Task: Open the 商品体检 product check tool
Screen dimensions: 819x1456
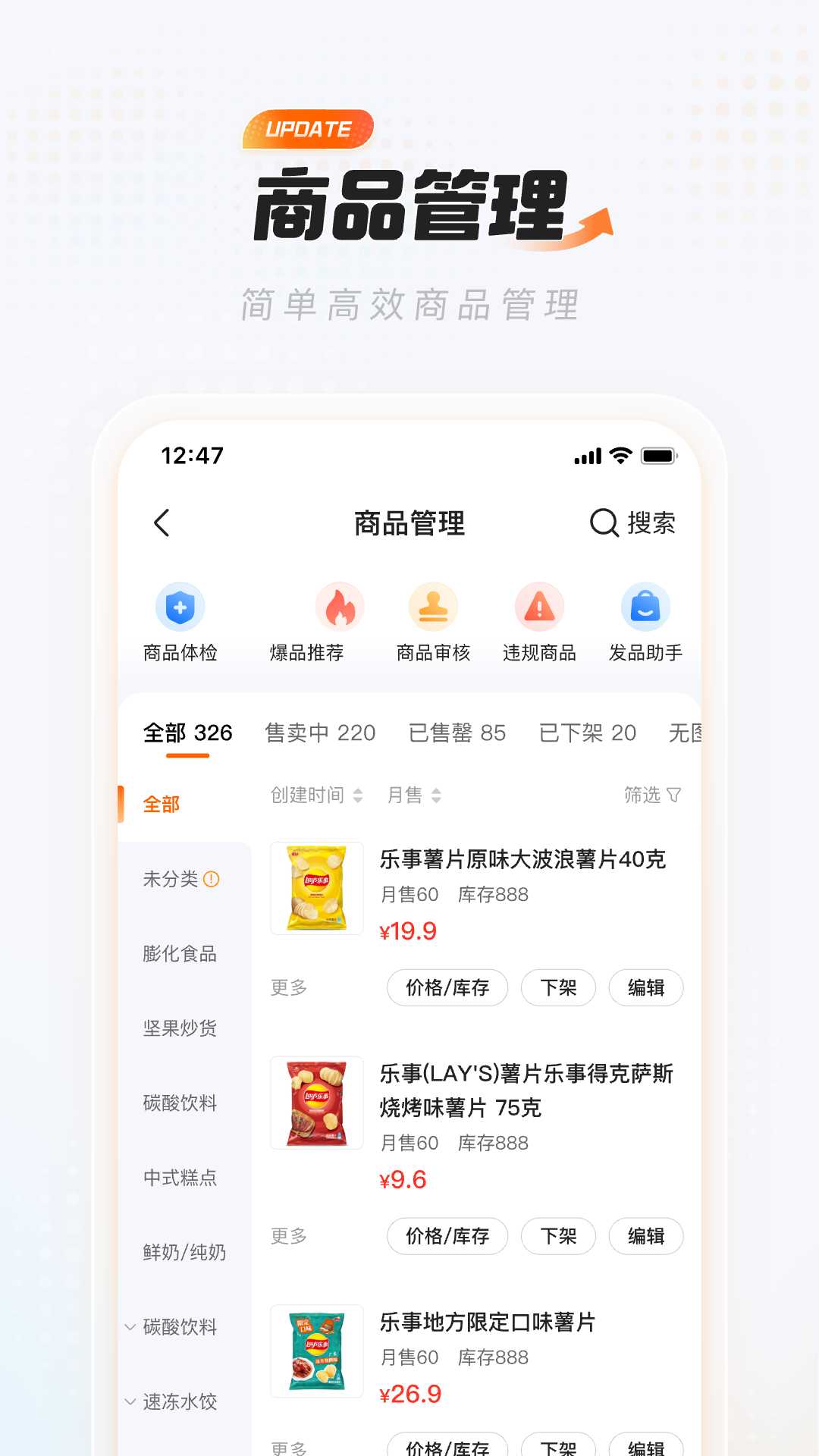Action: pyautogui.click(x=180, y=622)
